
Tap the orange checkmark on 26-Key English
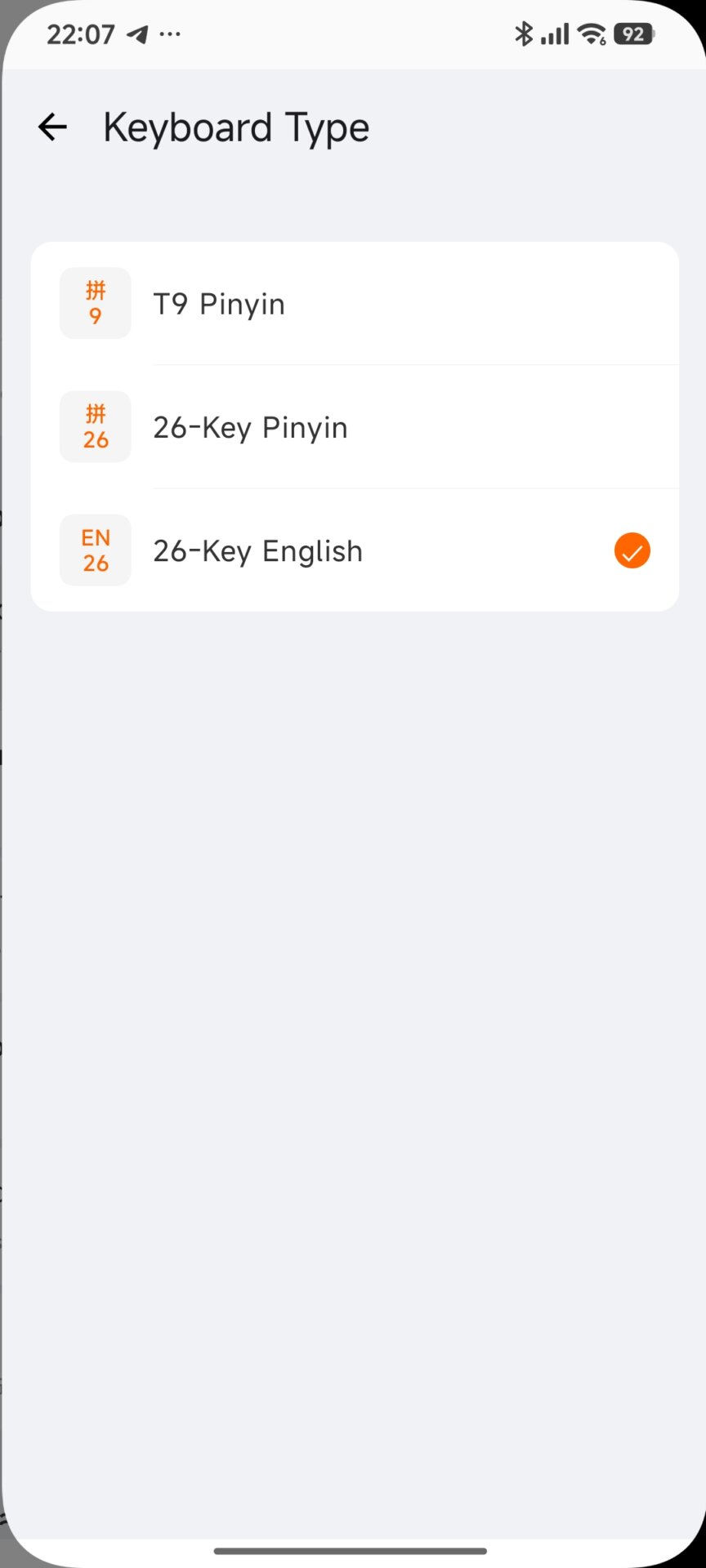(x=631, y=550)
